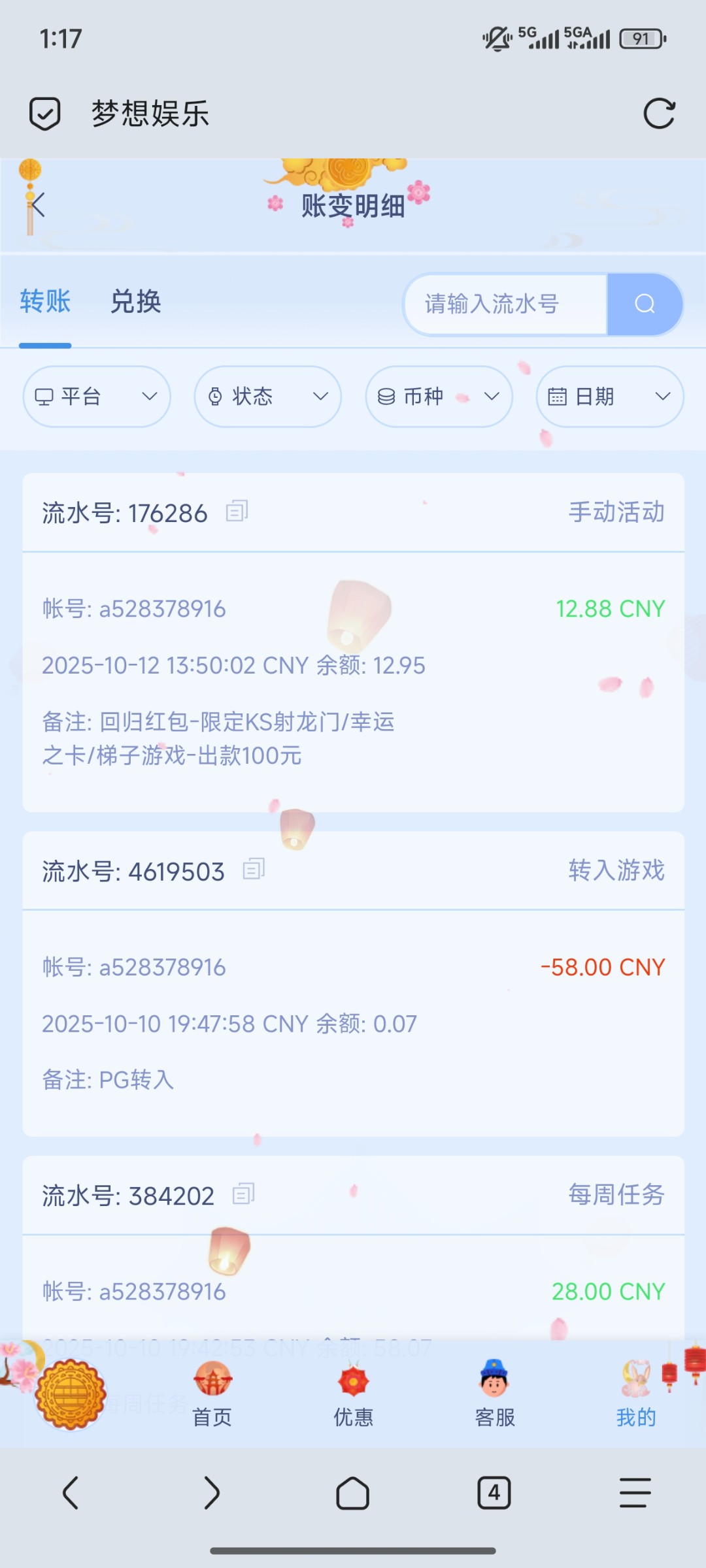The height and width of the screenshot is (1568, 706).
Task: Expand the 状态 filter dropdown
Action: pyautogui.click(x=267, y=397)
